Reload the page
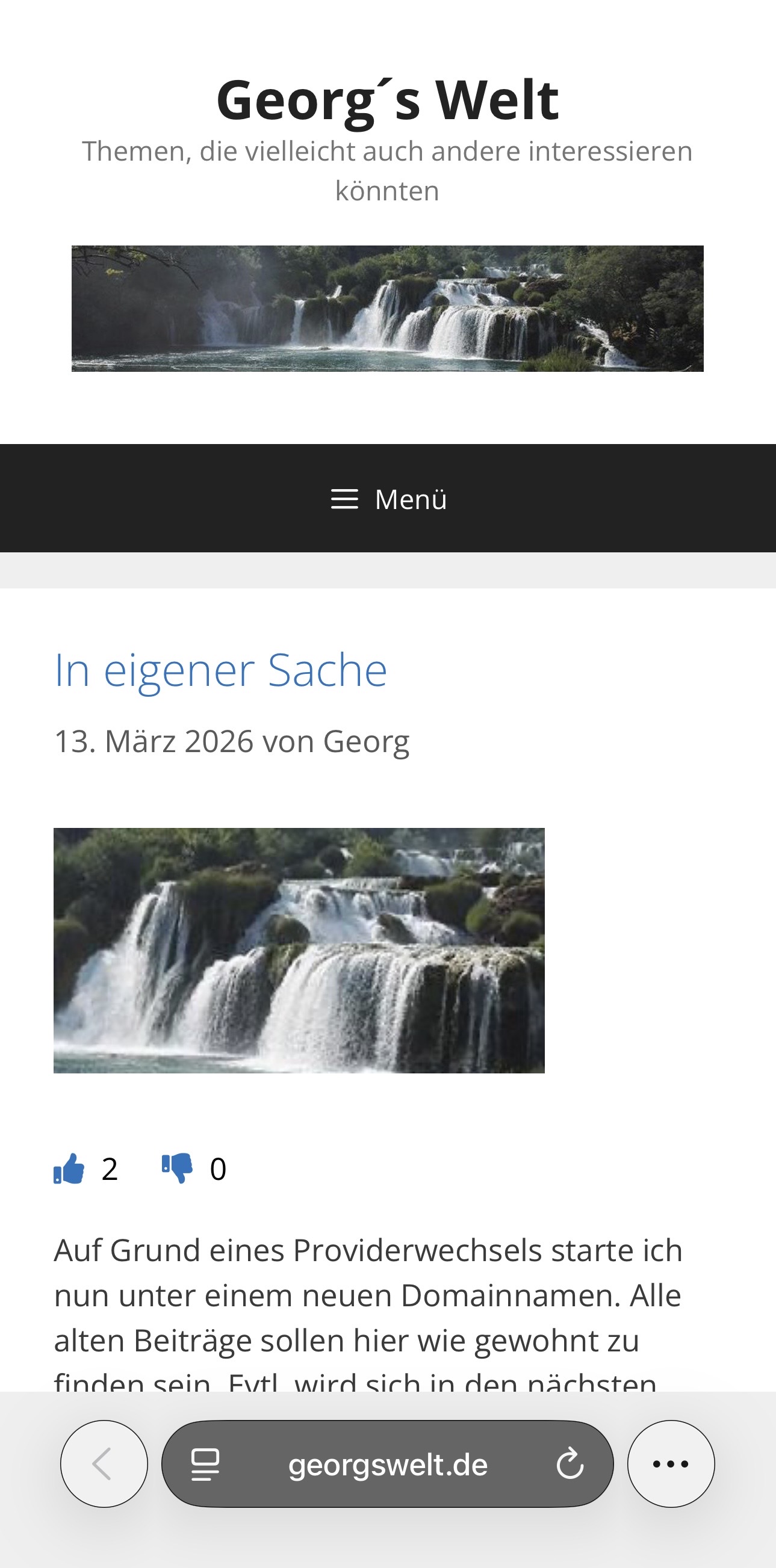 pyautogui.click(x=570, y=1465)
